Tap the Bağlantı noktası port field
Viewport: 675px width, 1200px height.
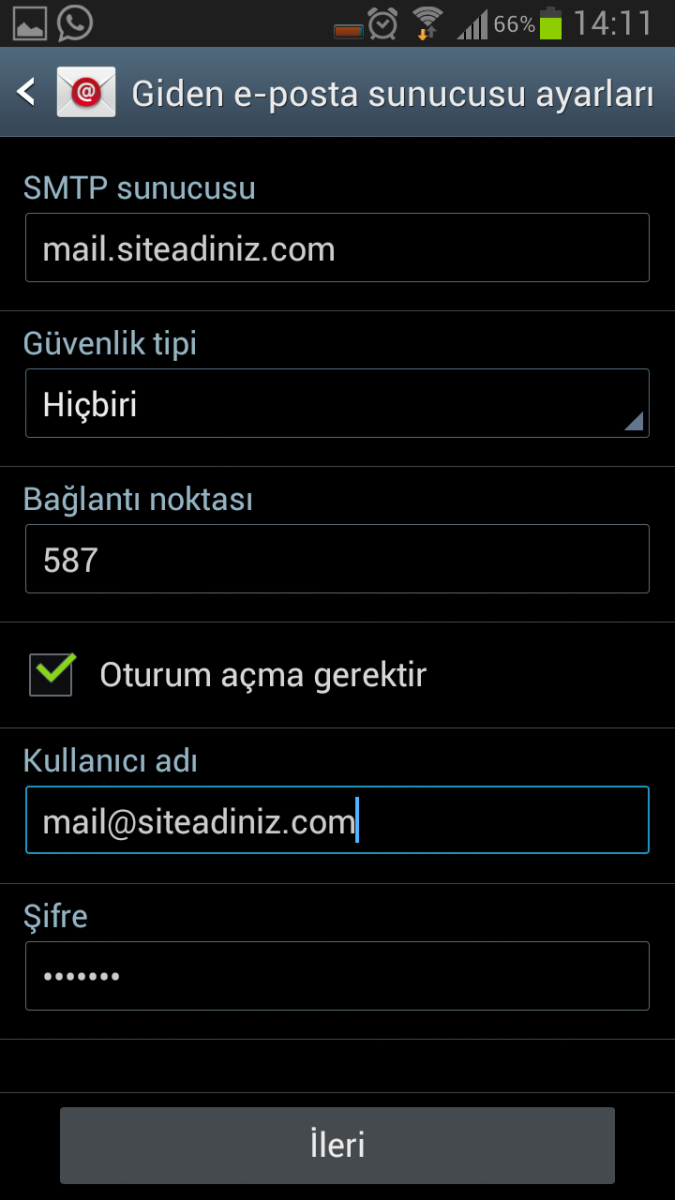pyautogui.click(x=337, y=559)
